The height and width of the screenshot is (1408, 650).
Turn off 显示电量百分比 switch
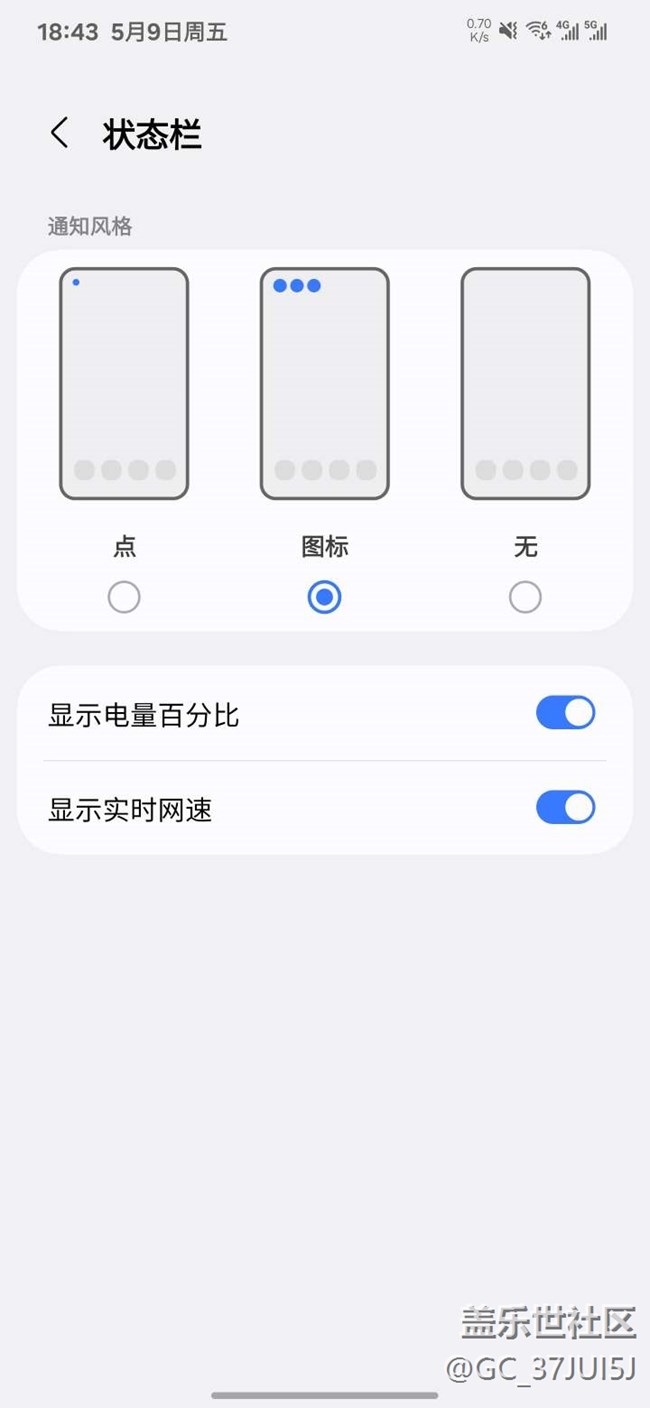[566, 713]
